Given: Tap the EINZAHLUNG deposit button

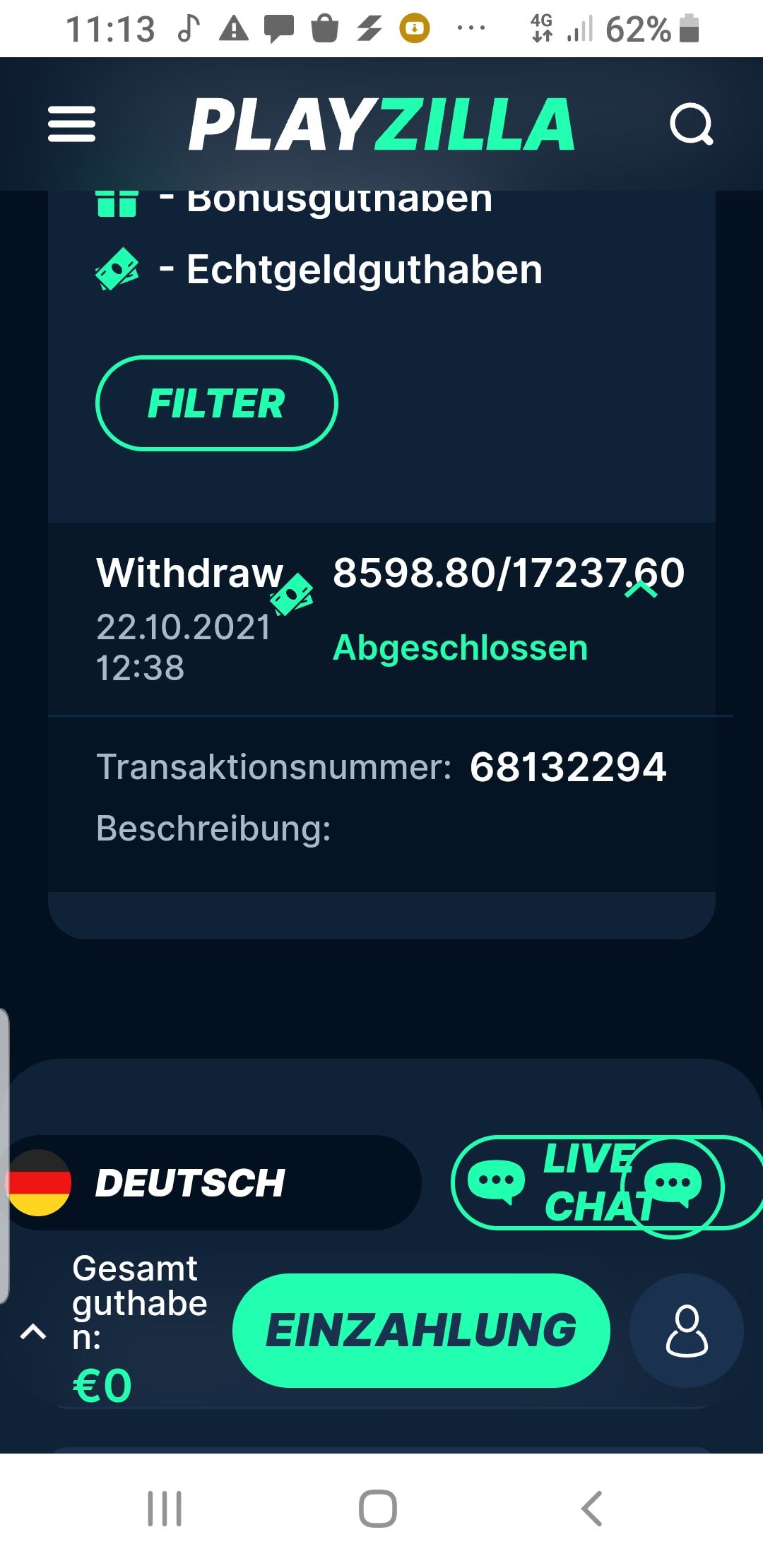Looking at the screenshot, I should click(421, 1331).
